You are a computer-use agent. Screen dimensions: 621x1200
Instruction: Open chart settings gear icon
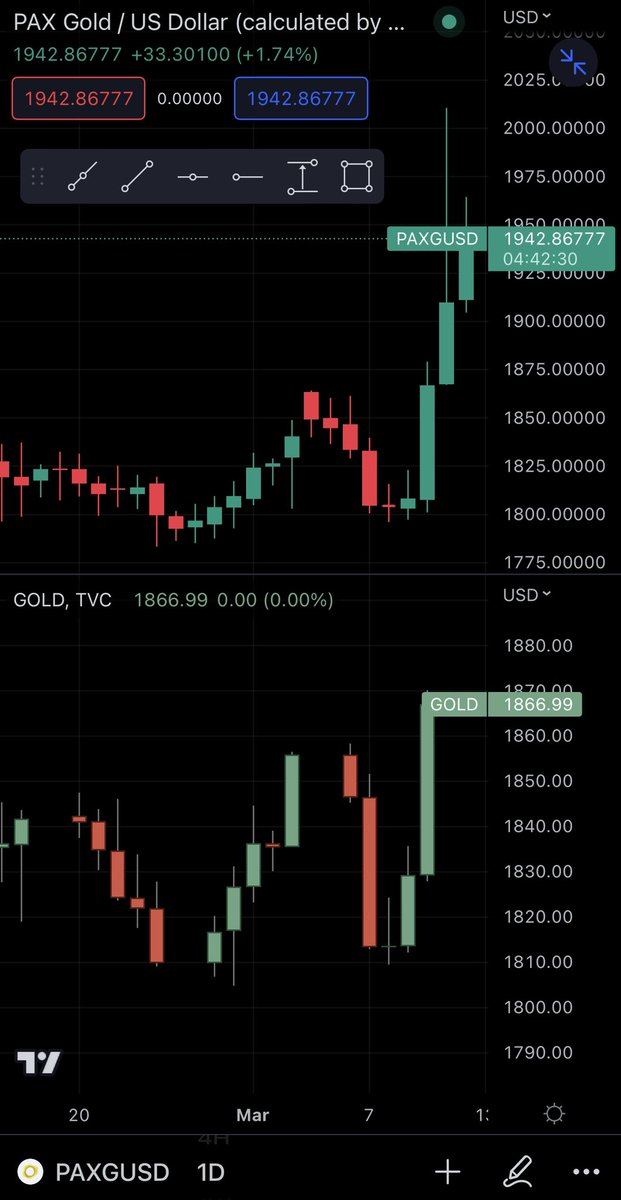pos(554,1114)
